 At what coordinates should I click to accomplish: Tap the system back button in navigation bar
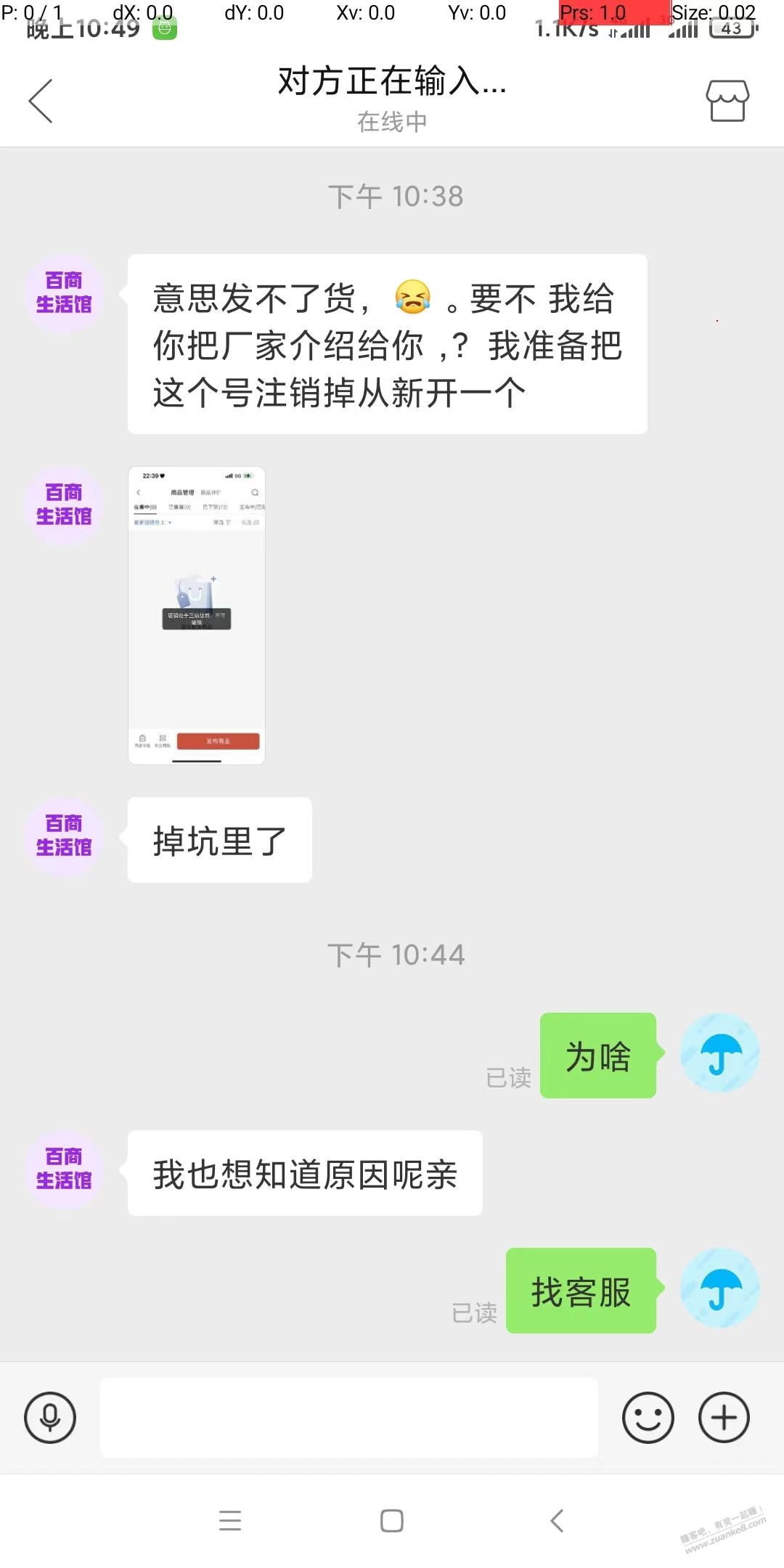(556, 1522)
